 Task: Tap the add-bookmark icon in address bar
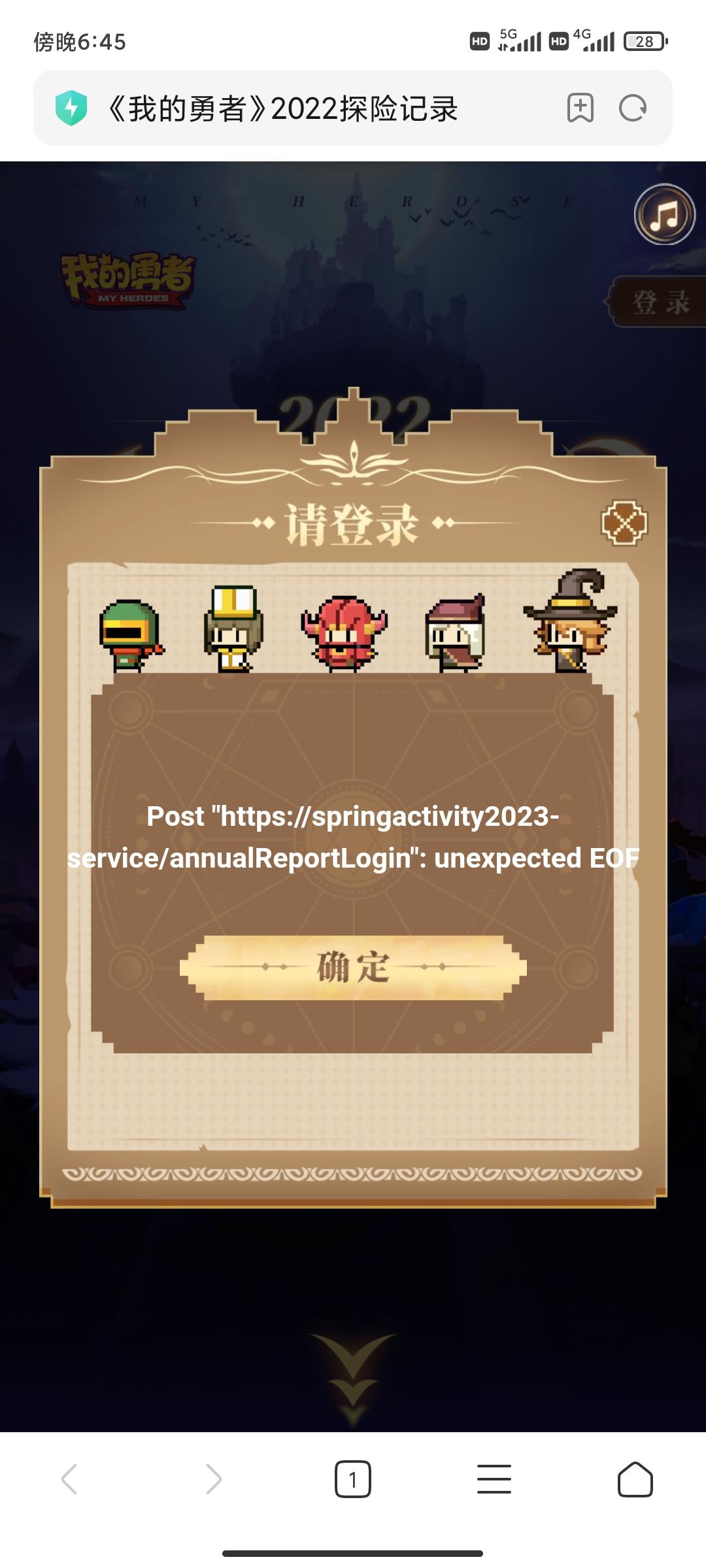[580, 108]
